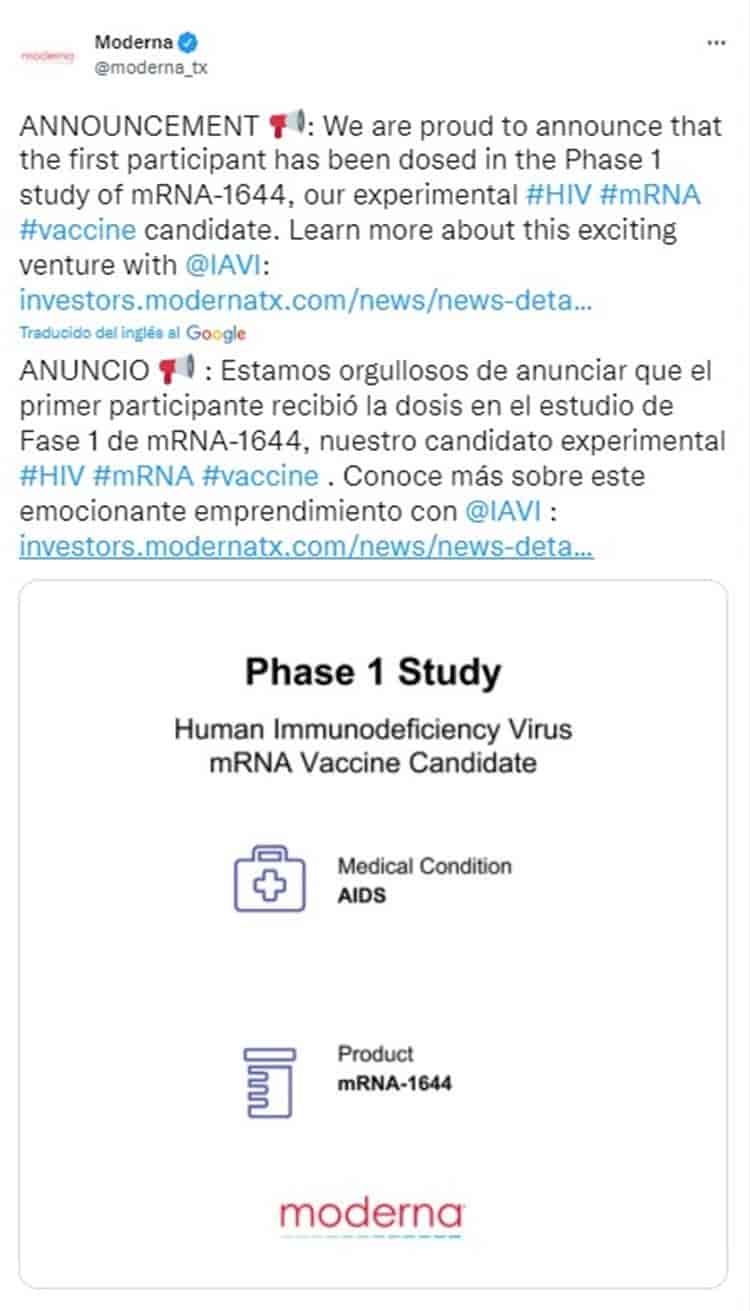This screenshot has height=1311, width=750.
Task: Tap the #vaccine hashtag in the English text
Action: coord(77,229)
